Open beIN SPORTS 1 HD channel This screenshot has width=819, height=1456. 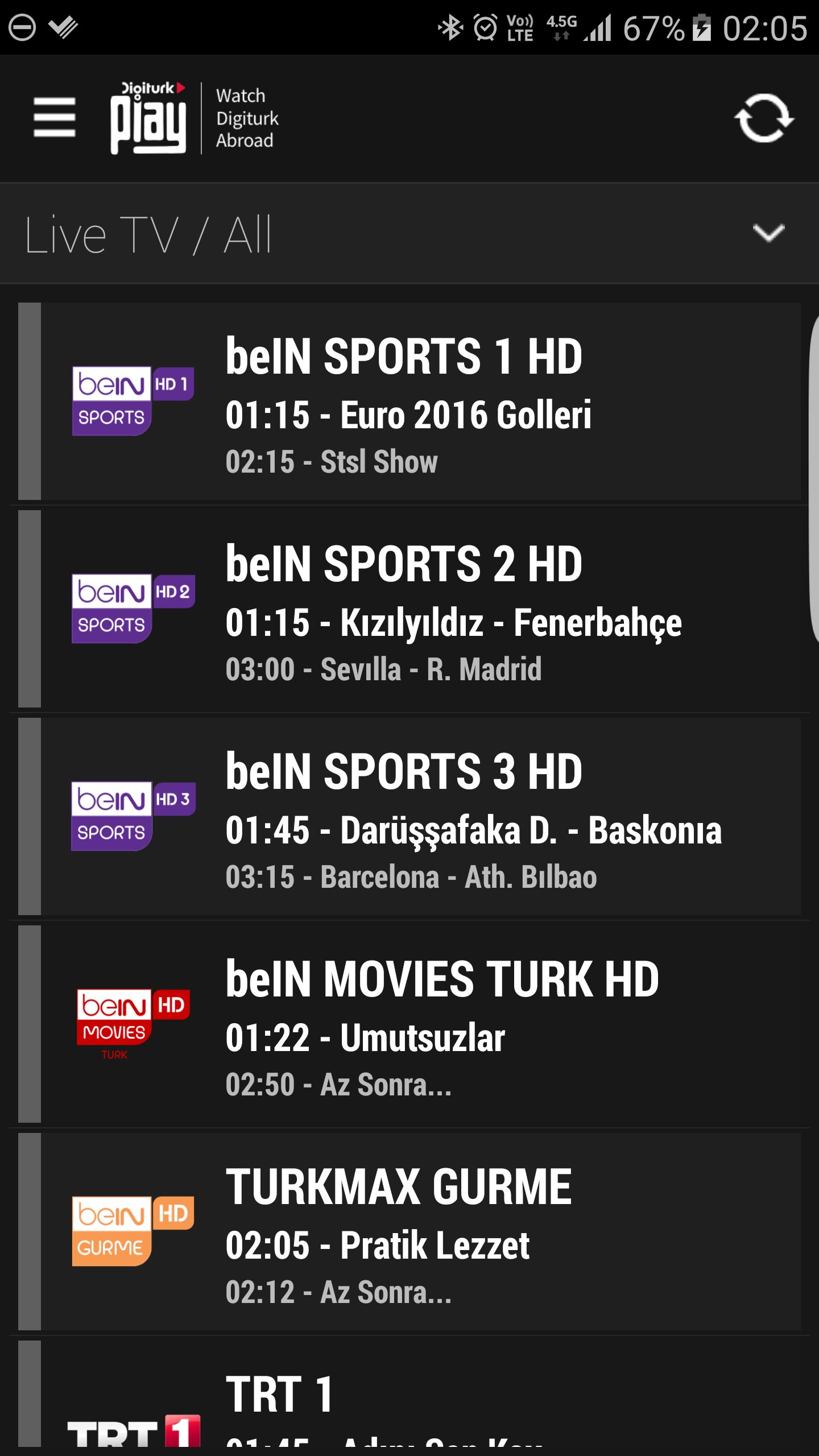[x=409, y=402]
